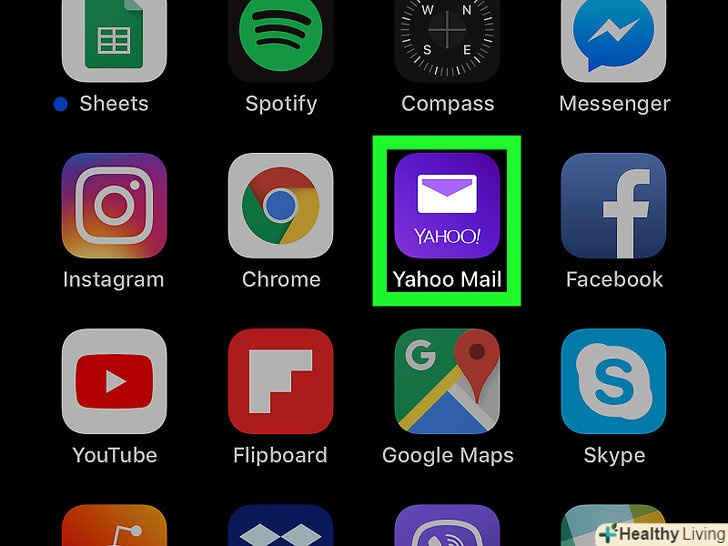
Task: Open Google Maps
Action: [x=447, y=381]
